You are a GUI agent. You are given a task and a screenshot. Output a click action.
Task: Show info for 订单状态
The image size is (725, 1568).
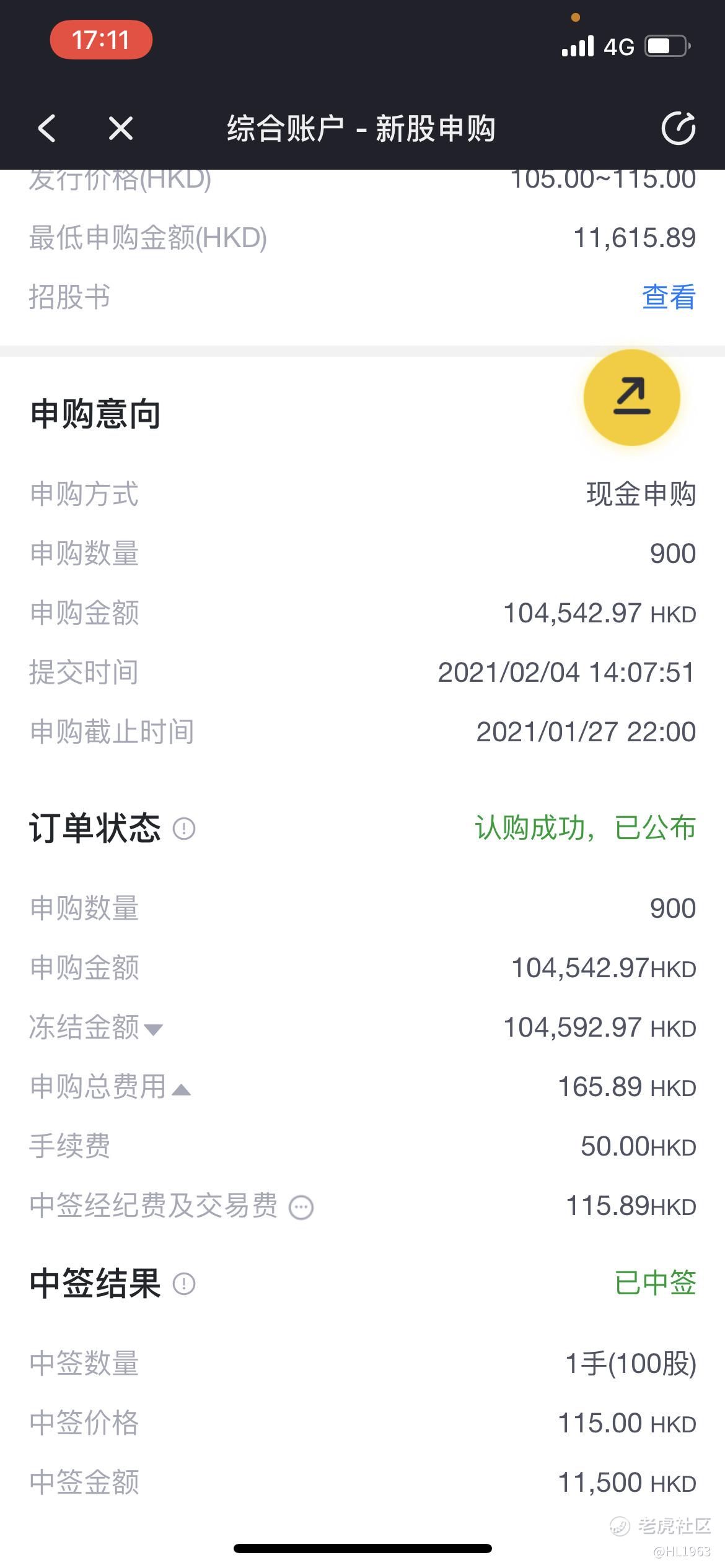point(184,829)
